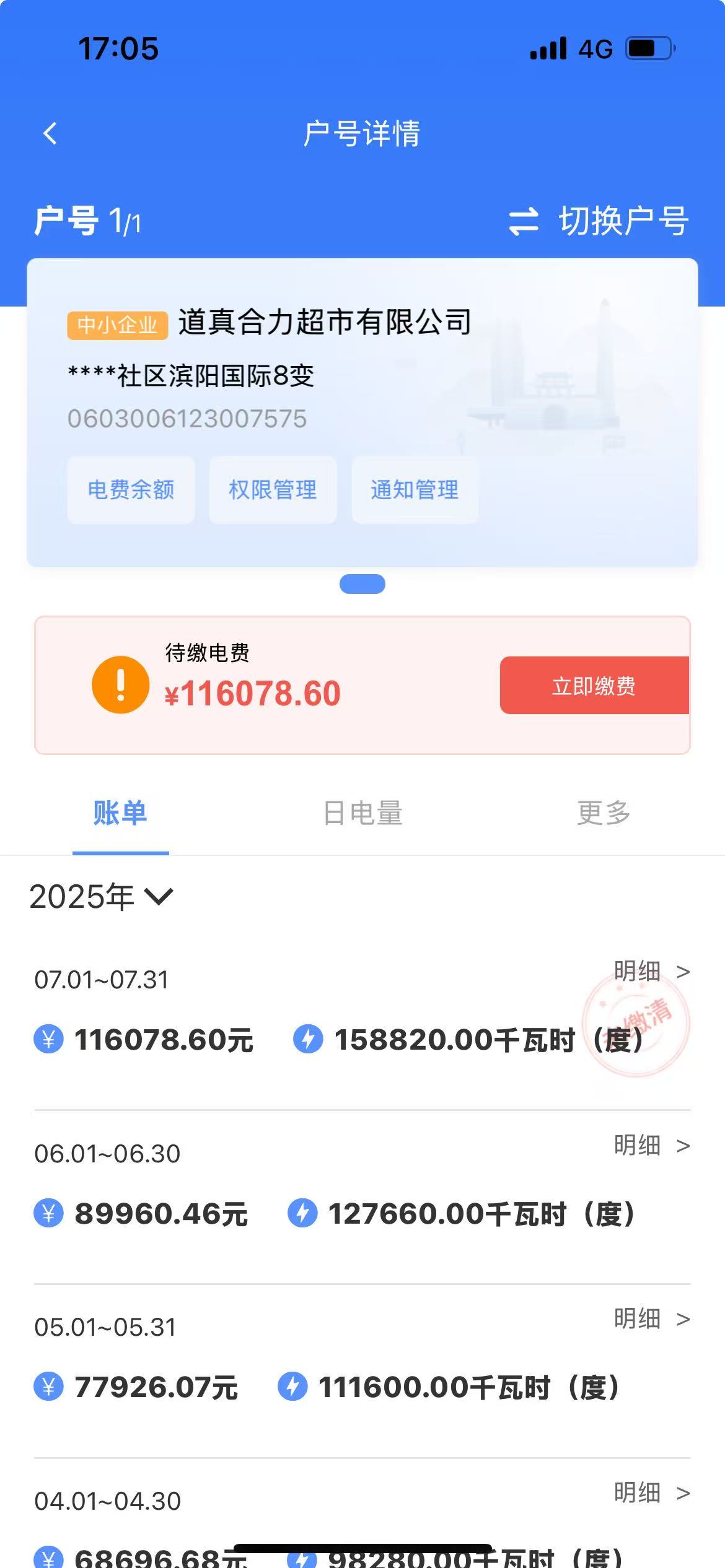This screenshot has width=725, height=1568.
Task: View 明细 for the 04.01~04.30 bill
Action: pyautogui.click(x=651, y=1492)
